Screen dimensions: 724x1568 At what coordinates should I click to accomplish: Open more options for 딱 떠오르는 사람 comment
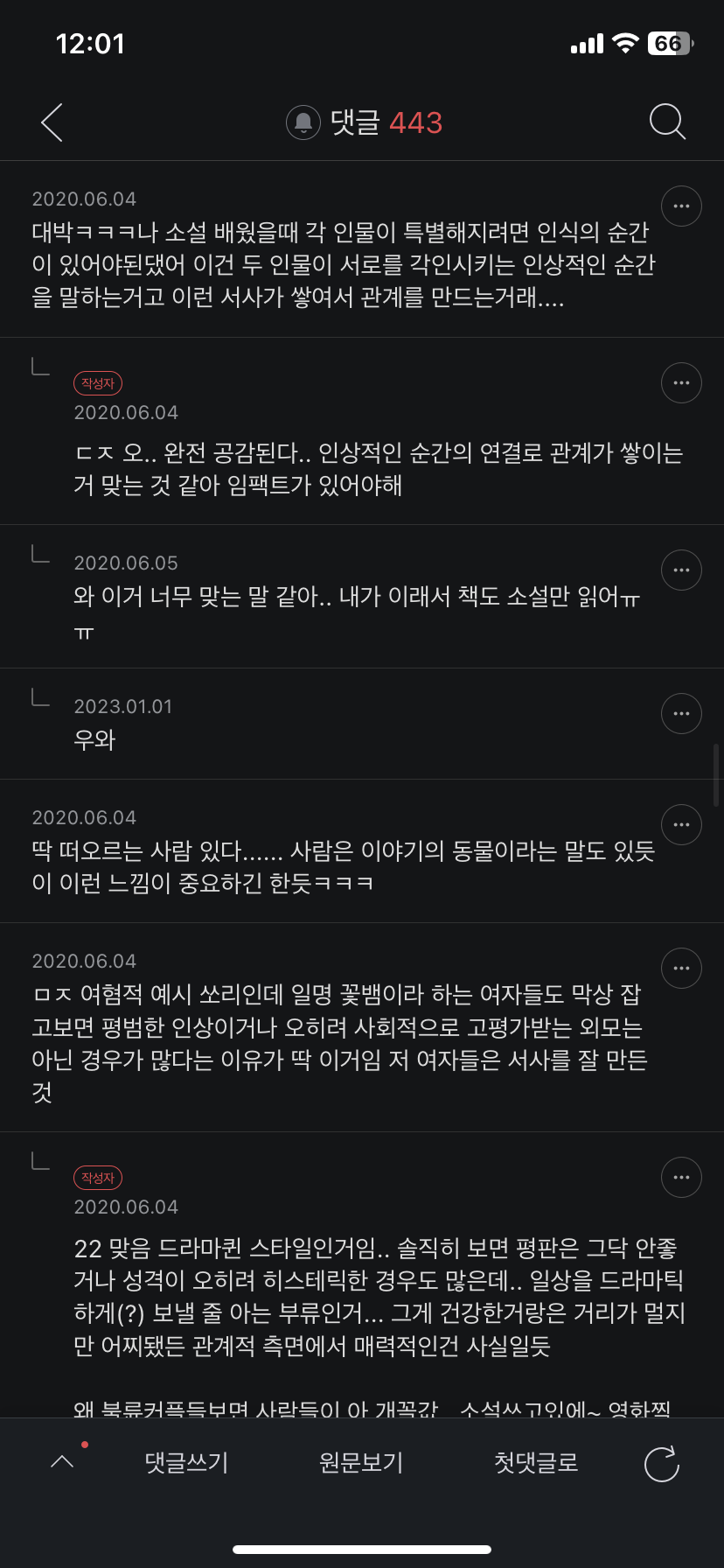[681, 825]
